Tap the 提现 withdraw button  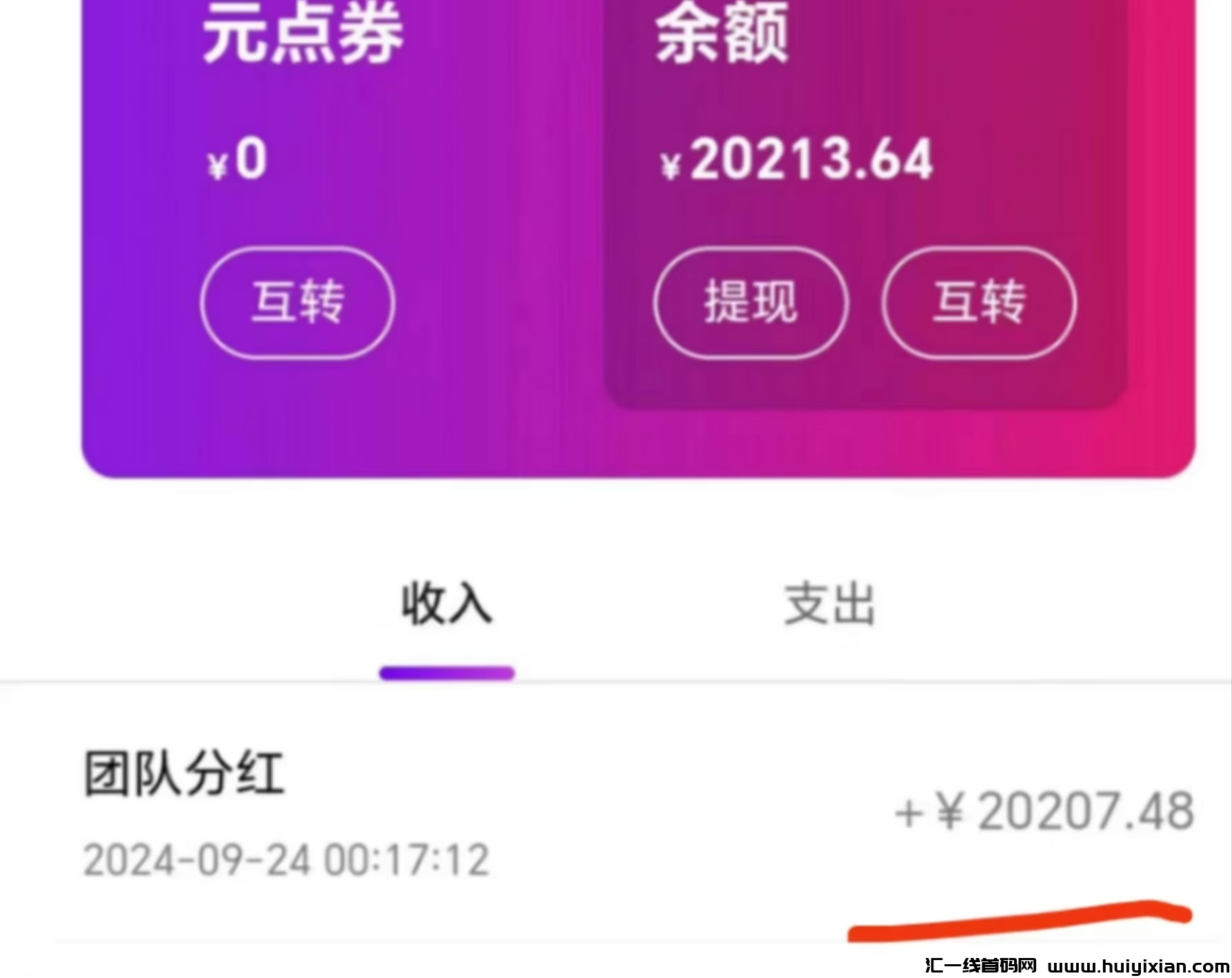[x=751, y=302]
